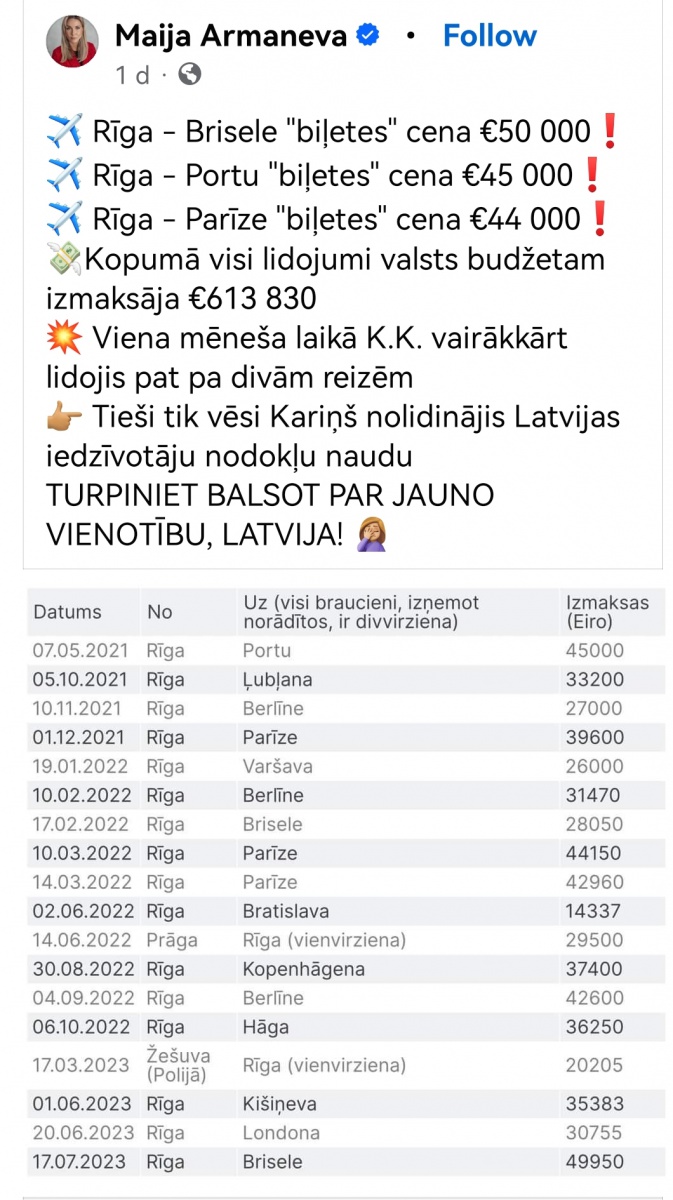Open the flight costs table image

click(344, 881)
